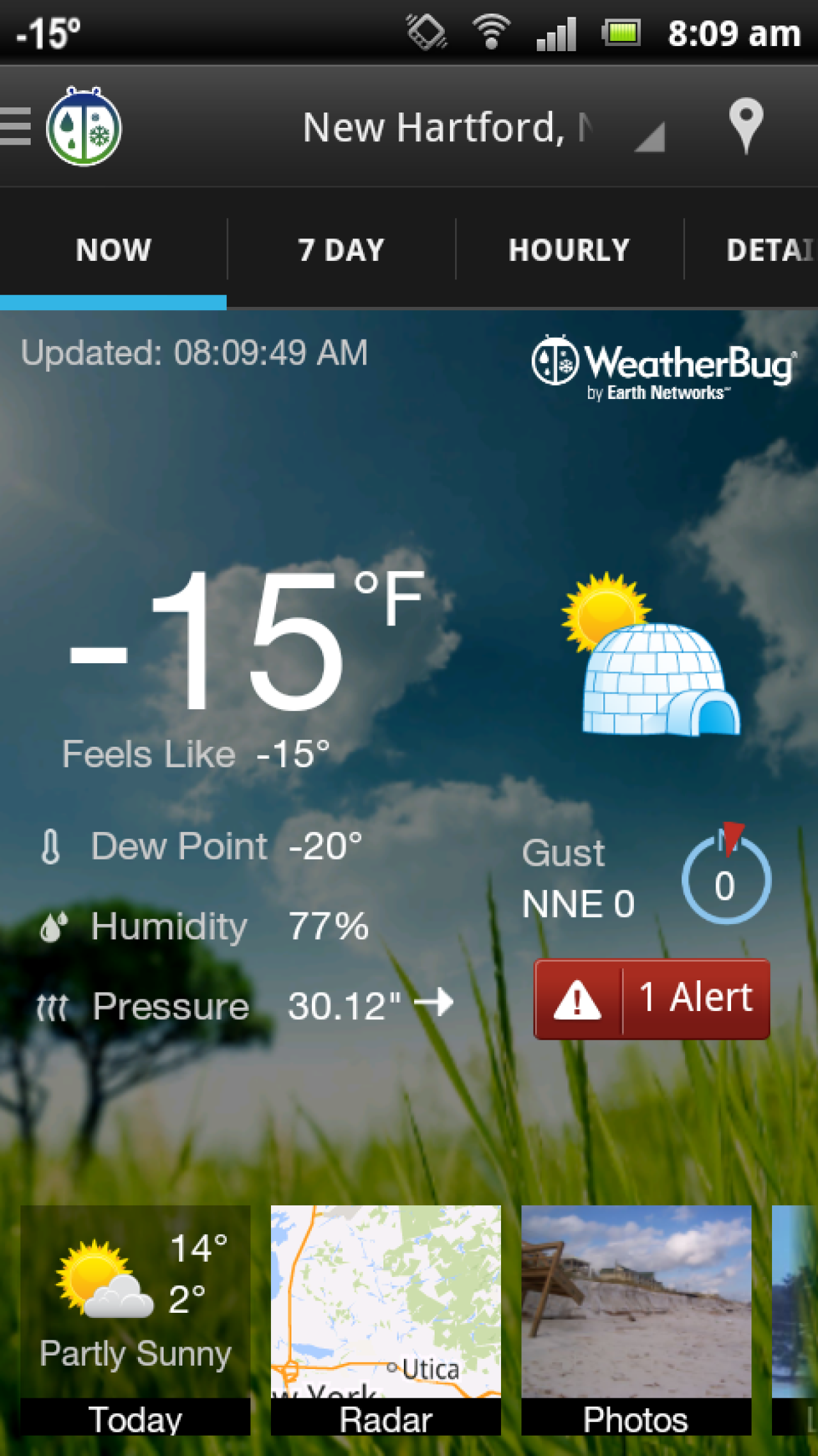View the 1 Alert warning
Image resolution: width=818 pixels, height=1456 pixels.
(652, 999)
